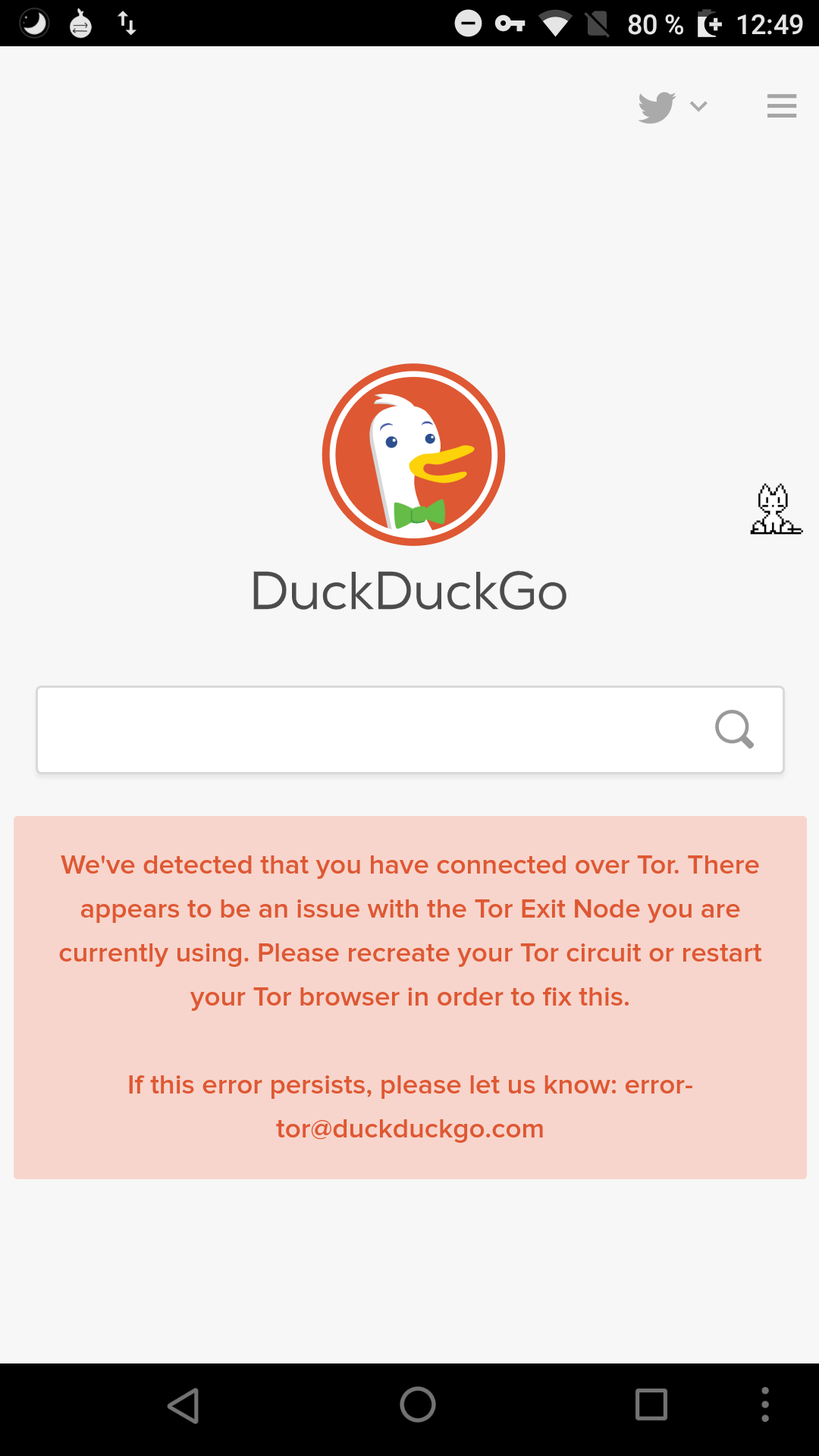Open recent apps
Viewport: 819px width, 1456px height.
coord(651,1405)
